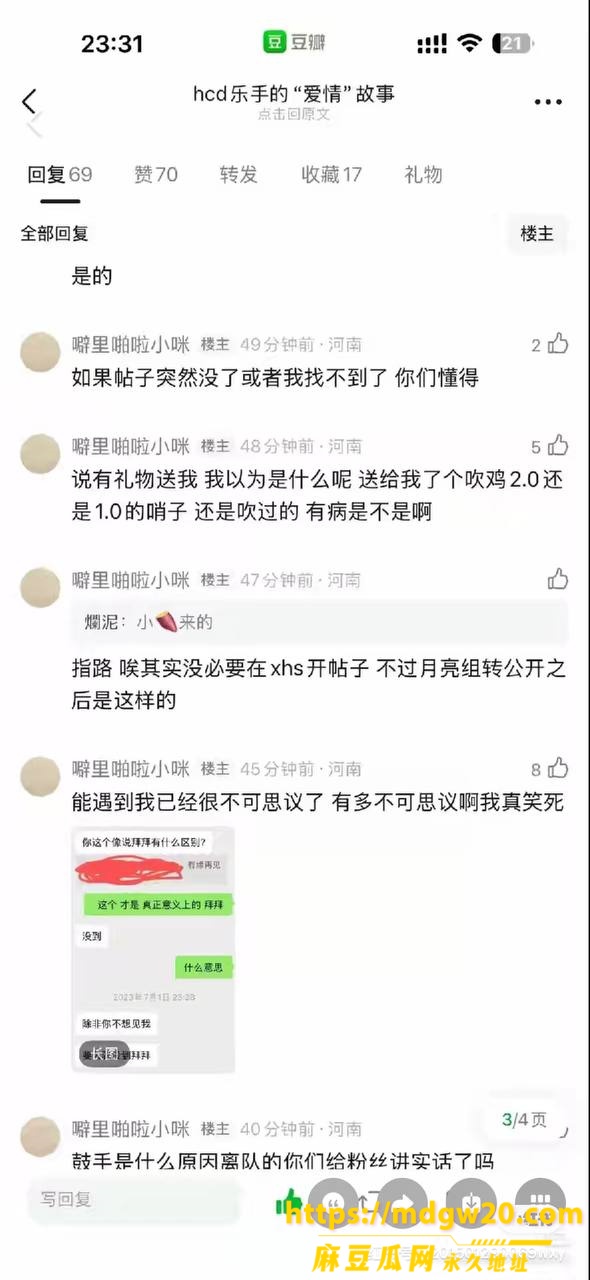
Task: View the 礼物 tab
Action: (423, 175)
